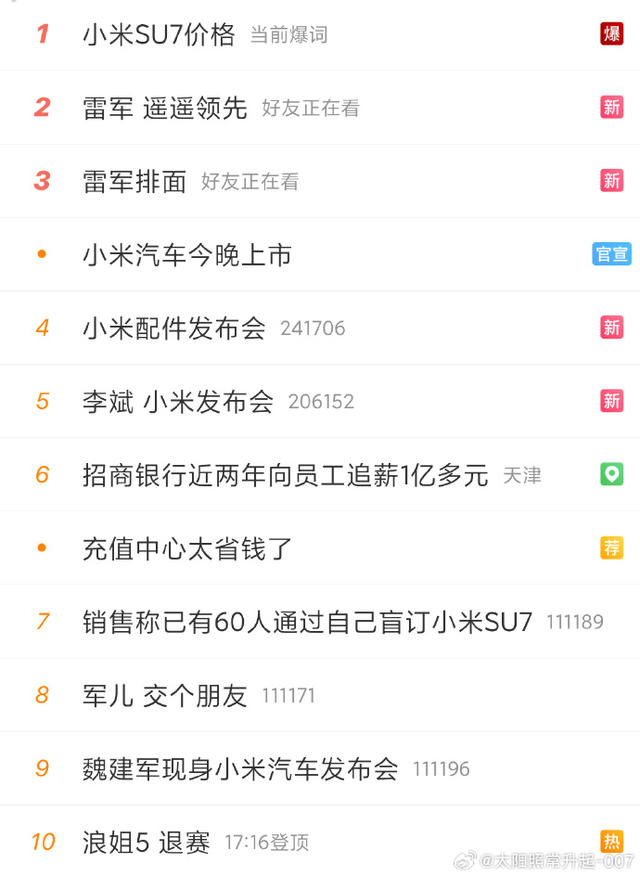640x876 pixels.
Task: Open the topic 雷军 遥遥领先
Action: pyautogui.click(x=165, y=108)
